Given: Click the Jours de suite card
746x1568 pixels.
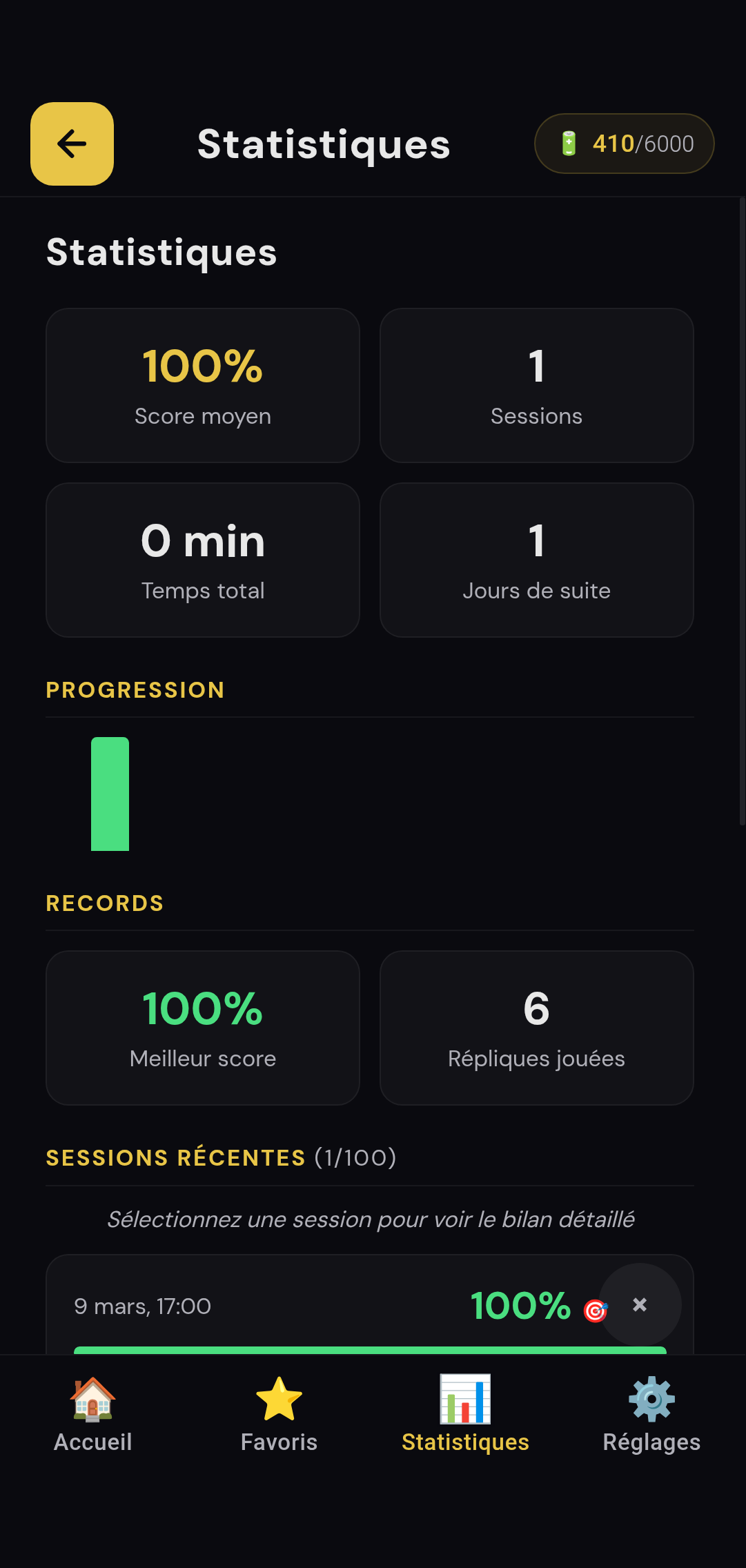Looking at the screenshot, I should click(536, 559).
